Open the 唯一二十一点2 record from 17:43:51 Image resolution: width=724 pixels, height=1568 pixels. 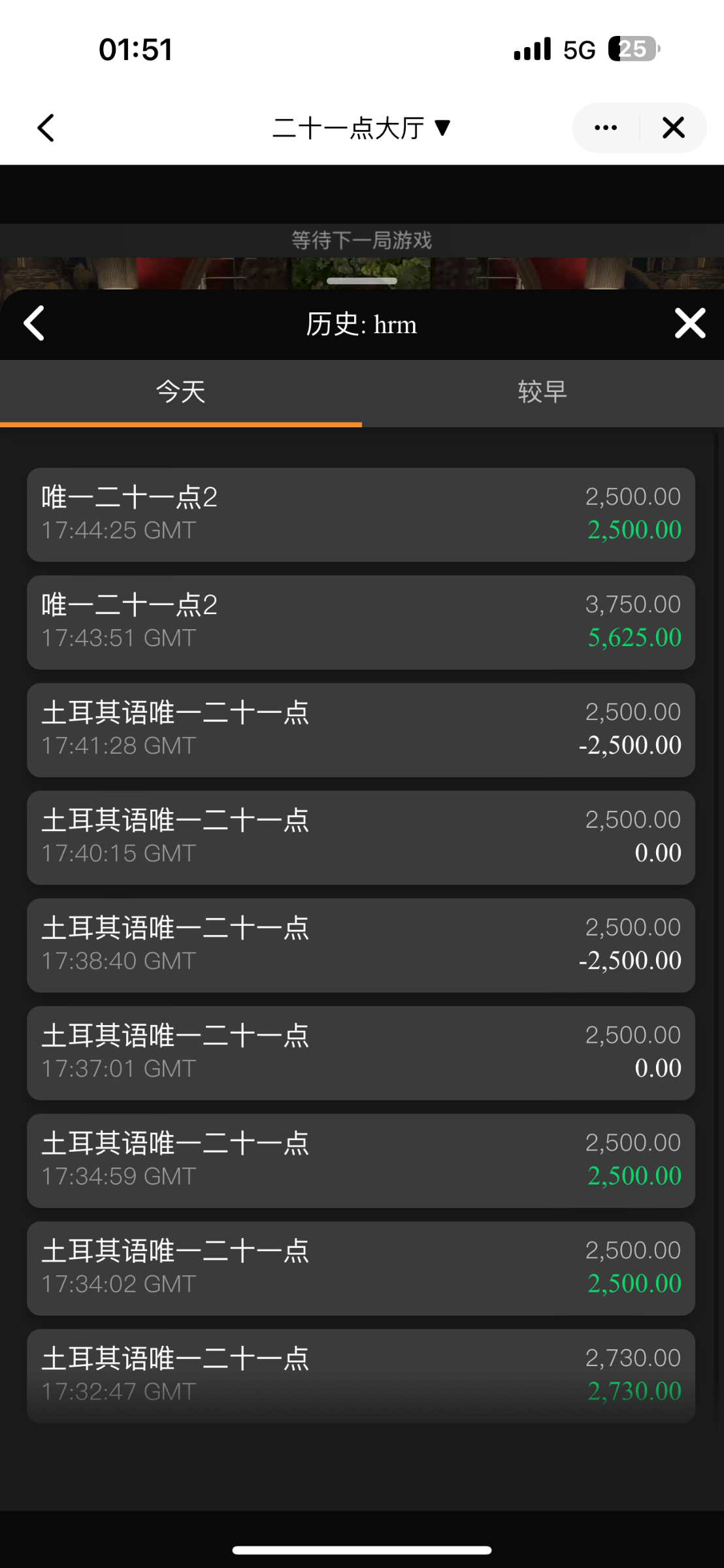pyautogui.click(x=361, y=622)
